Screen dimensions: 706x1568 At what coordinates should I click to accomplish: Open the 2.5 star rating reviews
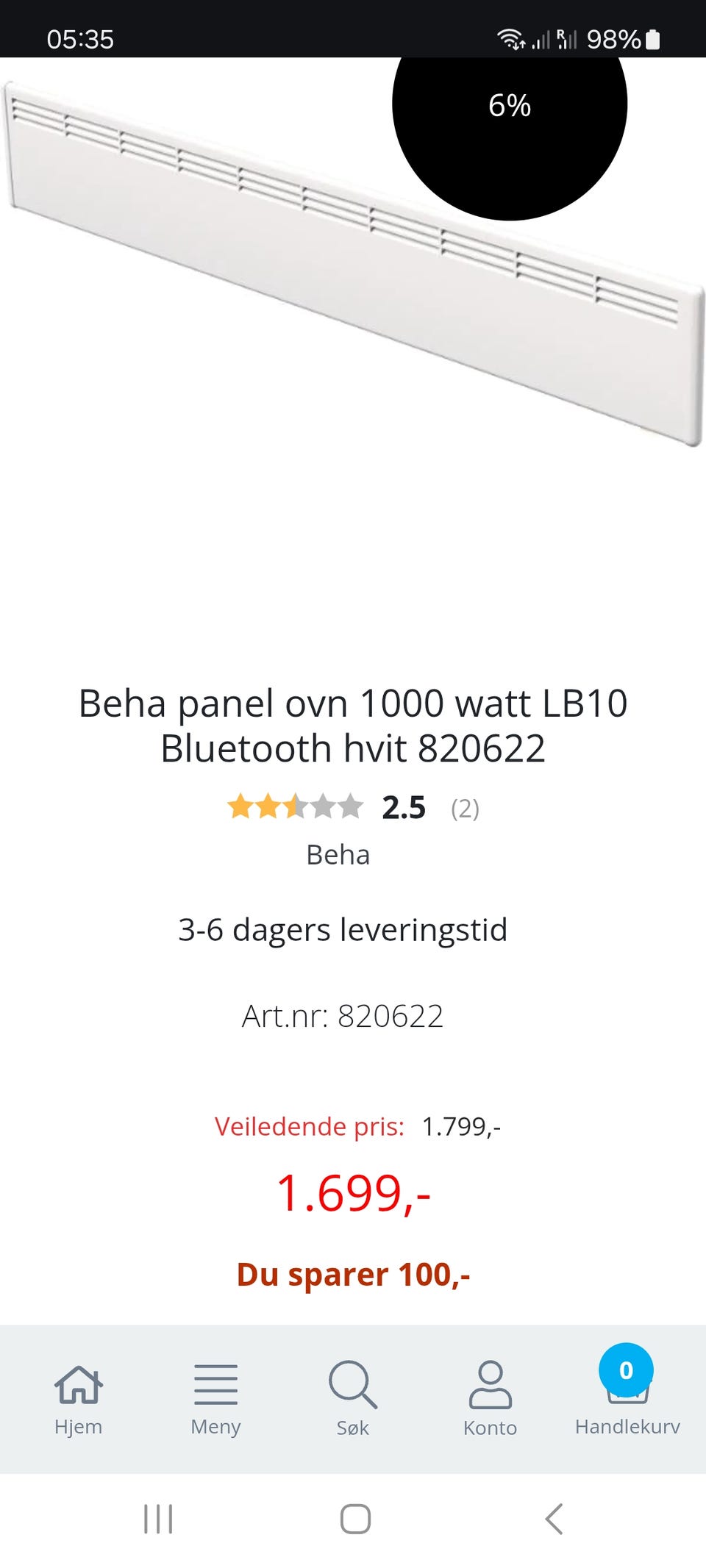(x=353, y=807)
